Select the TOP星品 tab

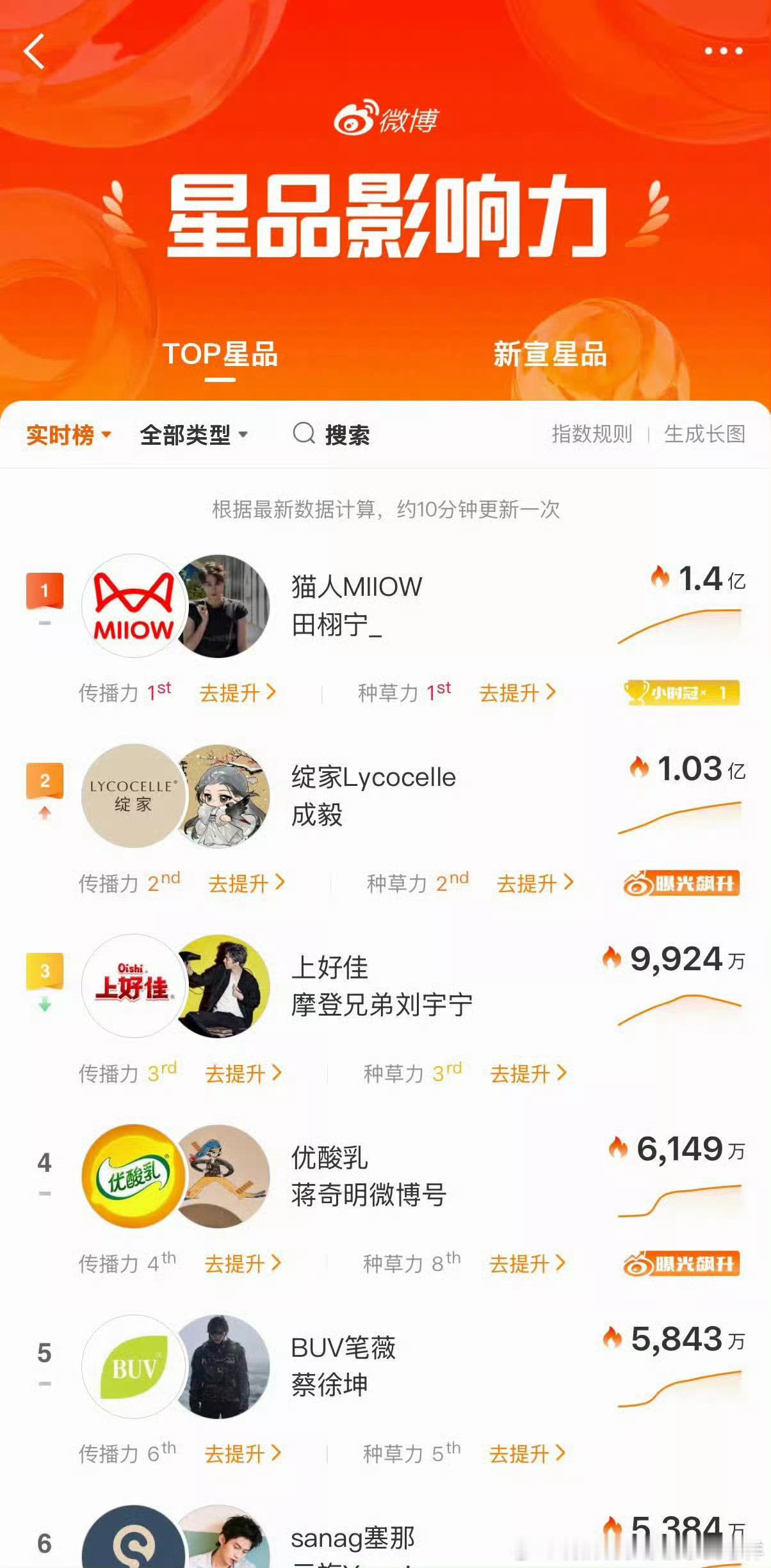(x=221, y=356)
